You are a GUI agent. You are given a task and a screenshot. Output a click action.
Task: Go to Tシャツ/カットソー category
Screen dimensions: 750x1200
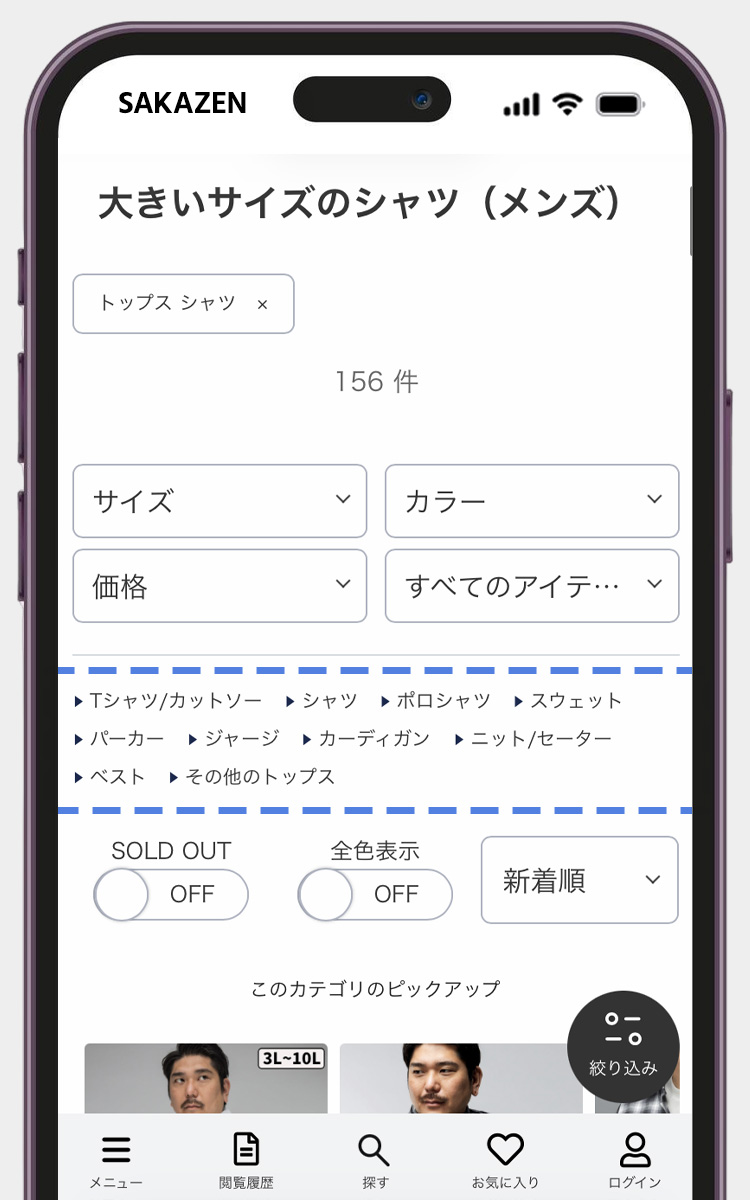pyautogui.click(x=174, y=701)
